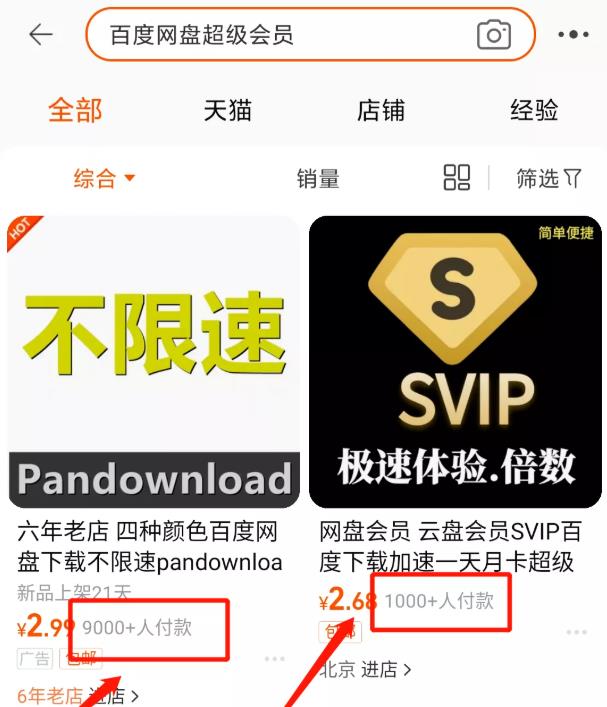
Task: Open more options on the SVIP product
Action: point(576,633)
